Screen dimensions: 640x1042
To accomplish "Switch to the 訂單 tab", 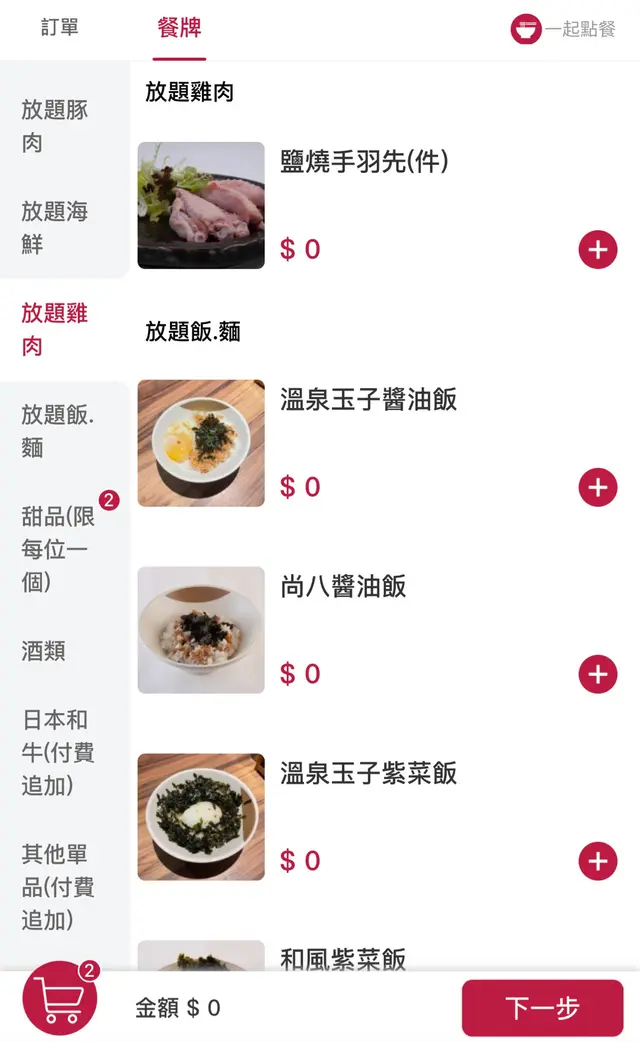I will (x=60, y=28).
